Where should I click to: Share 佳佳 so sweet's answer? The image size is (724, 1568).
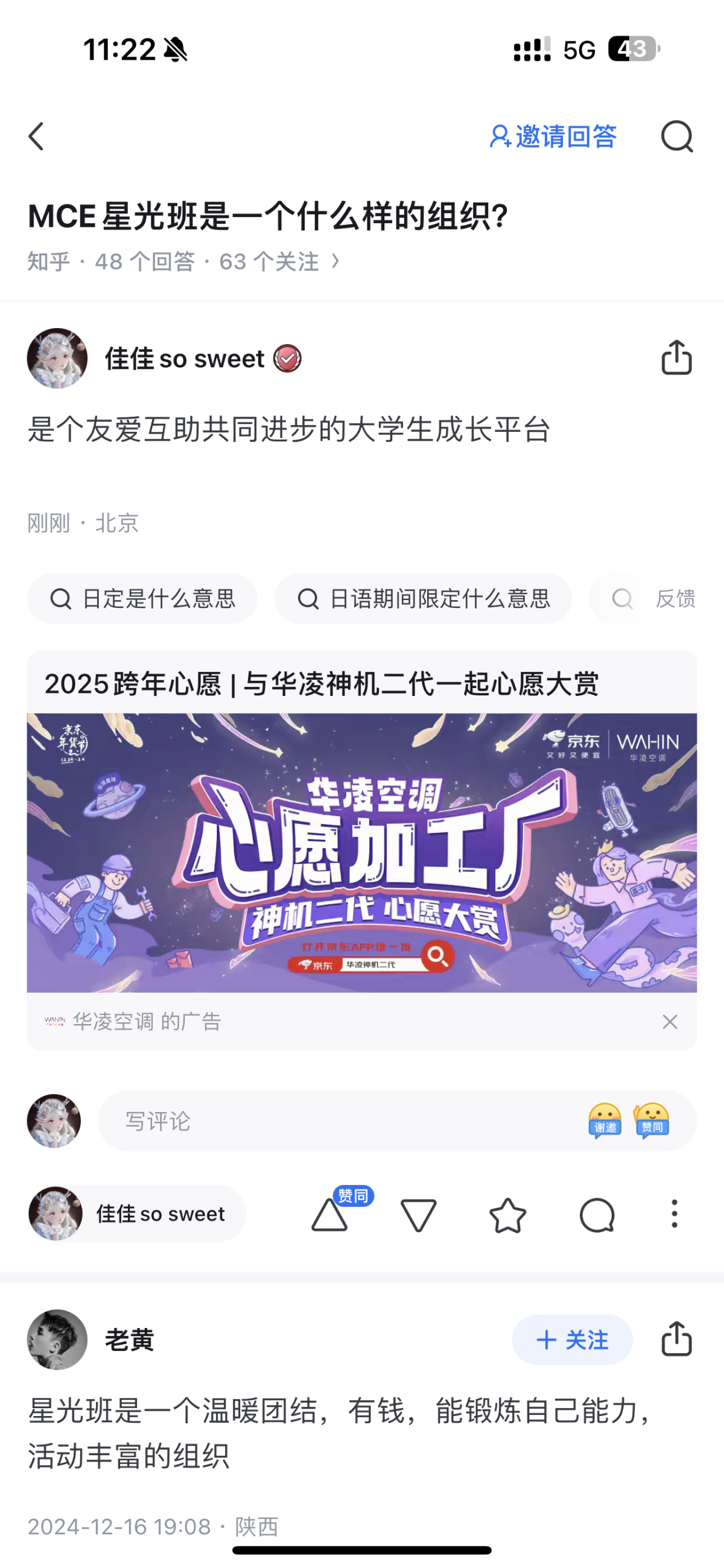tap(676, 358)
